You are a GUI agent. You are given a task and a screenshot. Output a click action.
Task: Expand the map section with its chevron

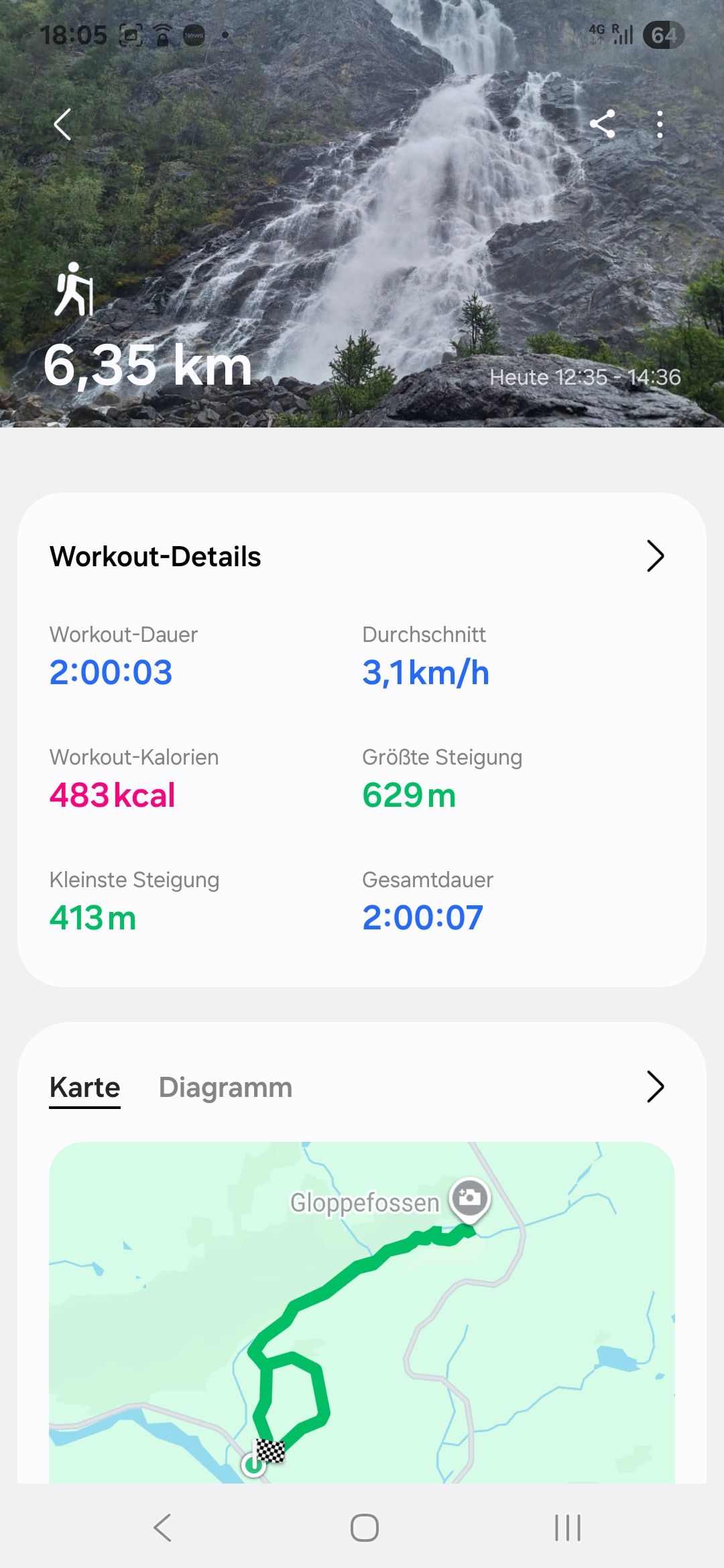[655, 1087]
